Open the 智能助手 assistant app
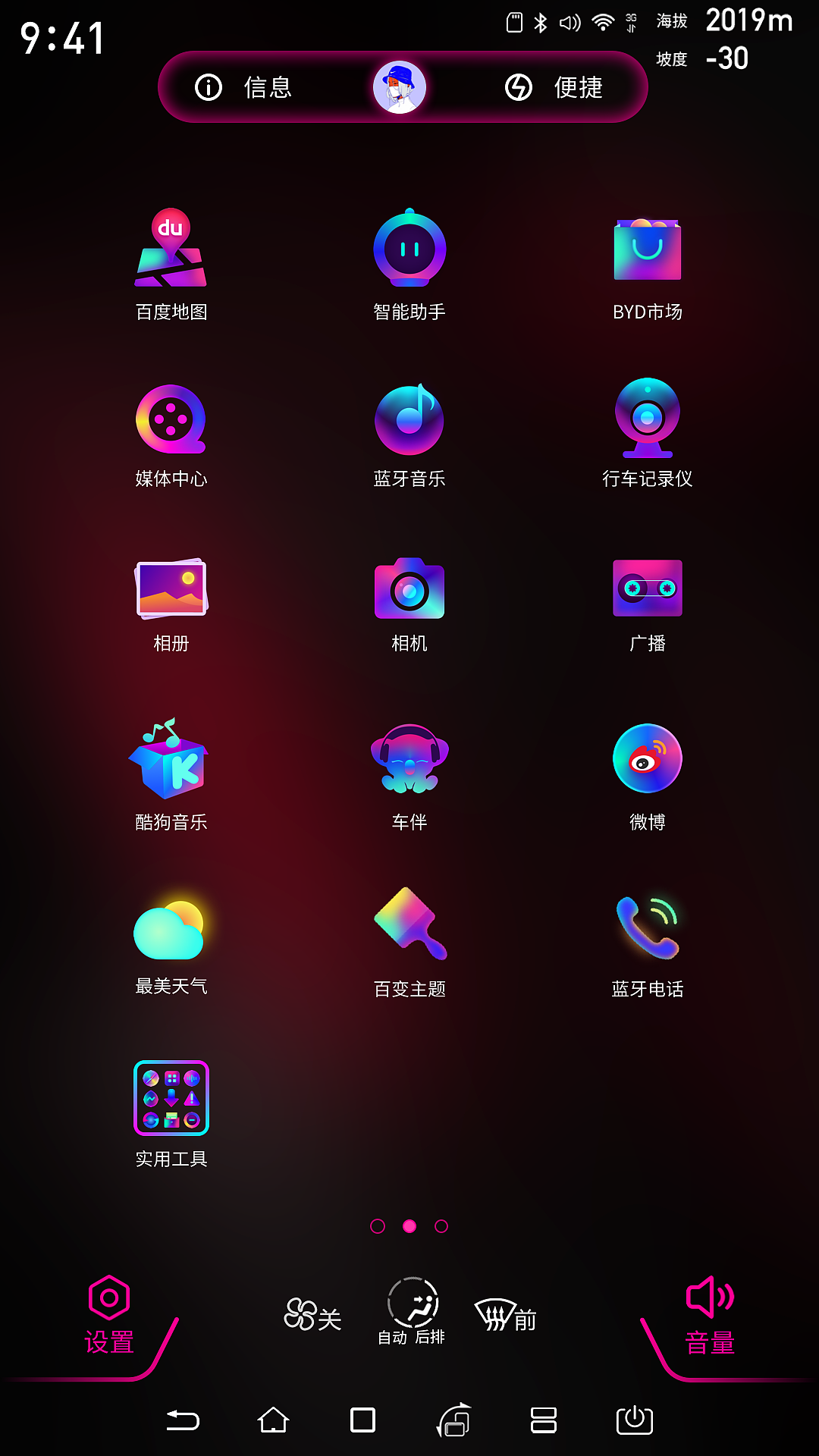This screenshot has width=819, height=1456. [409, 249]
